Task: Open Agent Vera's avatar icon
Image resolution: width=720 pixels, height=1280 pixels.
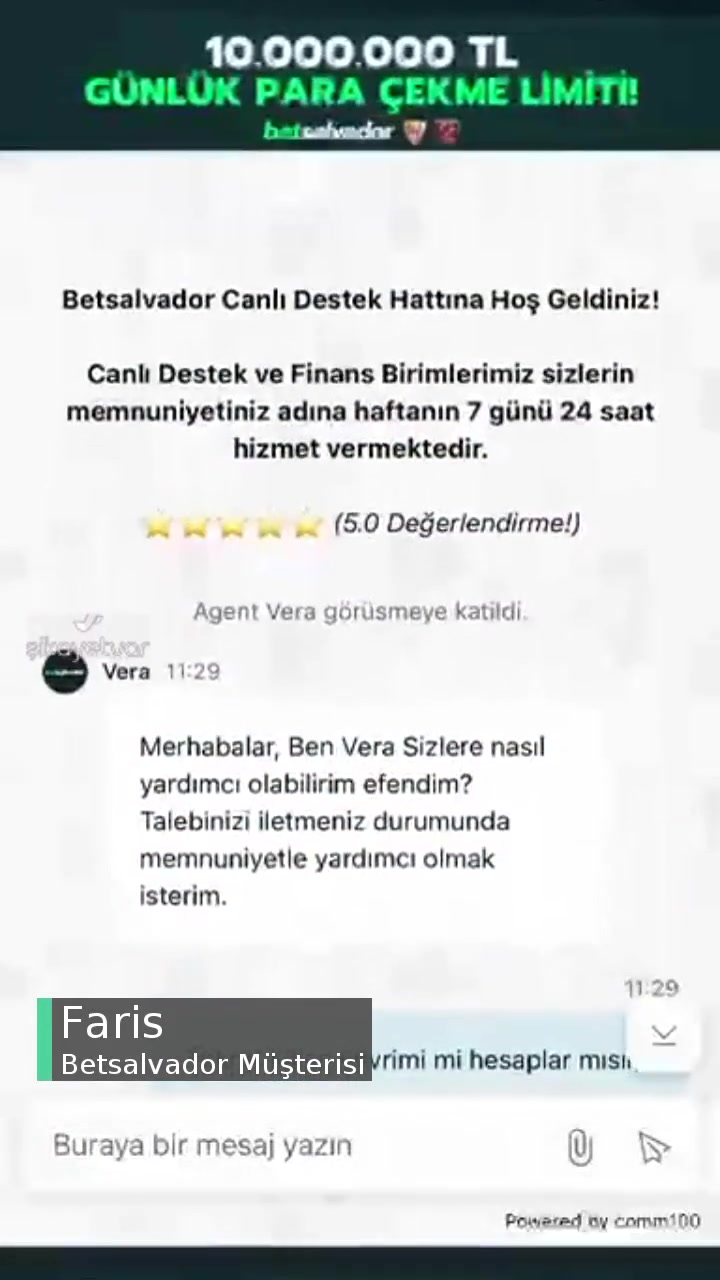Action: point(64,671)
